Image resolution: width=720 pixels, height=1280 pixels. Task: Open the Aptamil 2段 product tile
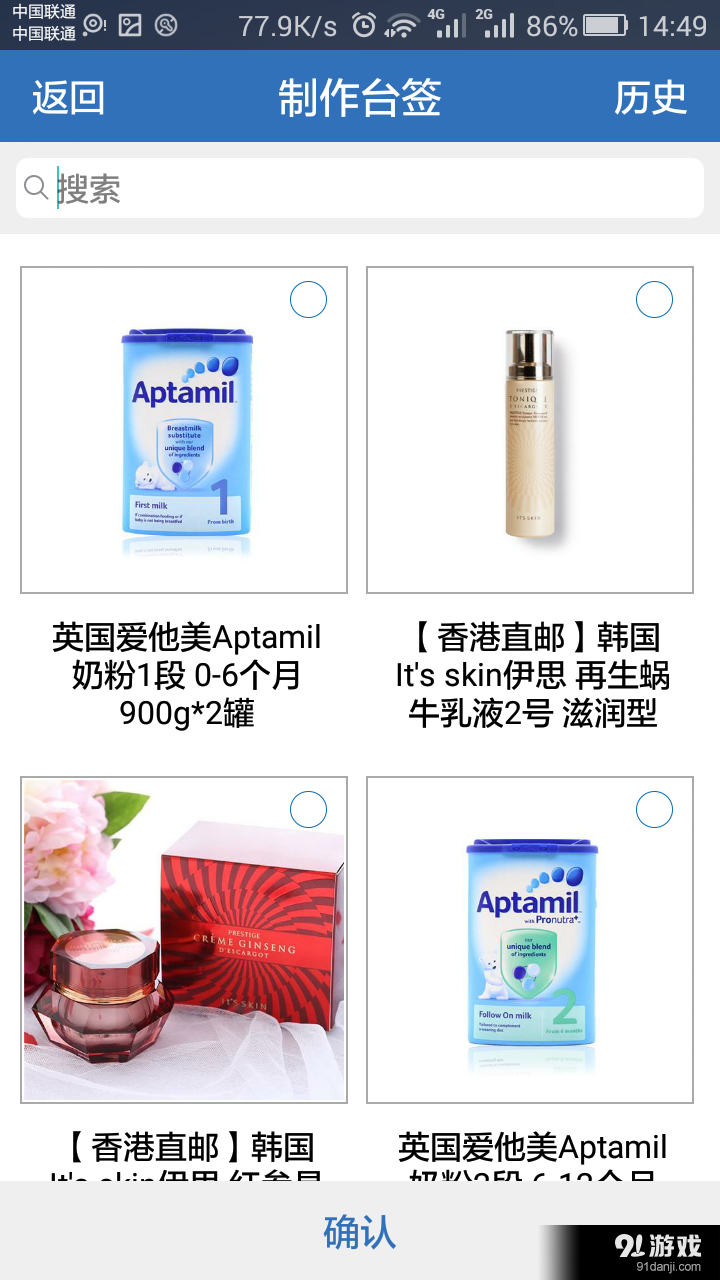pos(530,950)
